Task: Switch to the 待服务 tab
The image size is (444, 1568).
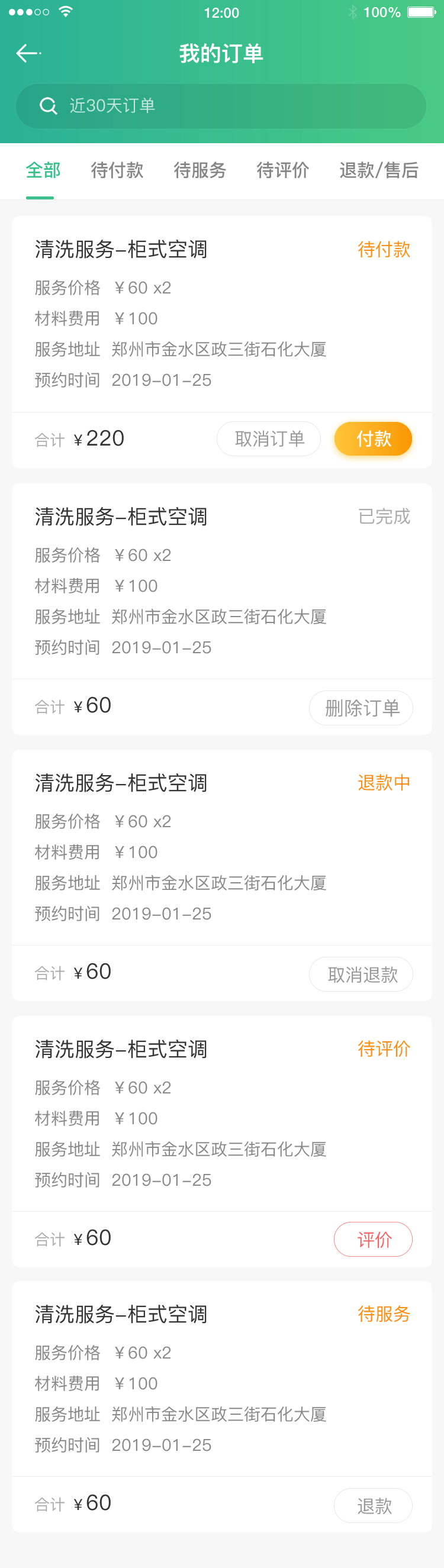Action: (x=200, y=170)
